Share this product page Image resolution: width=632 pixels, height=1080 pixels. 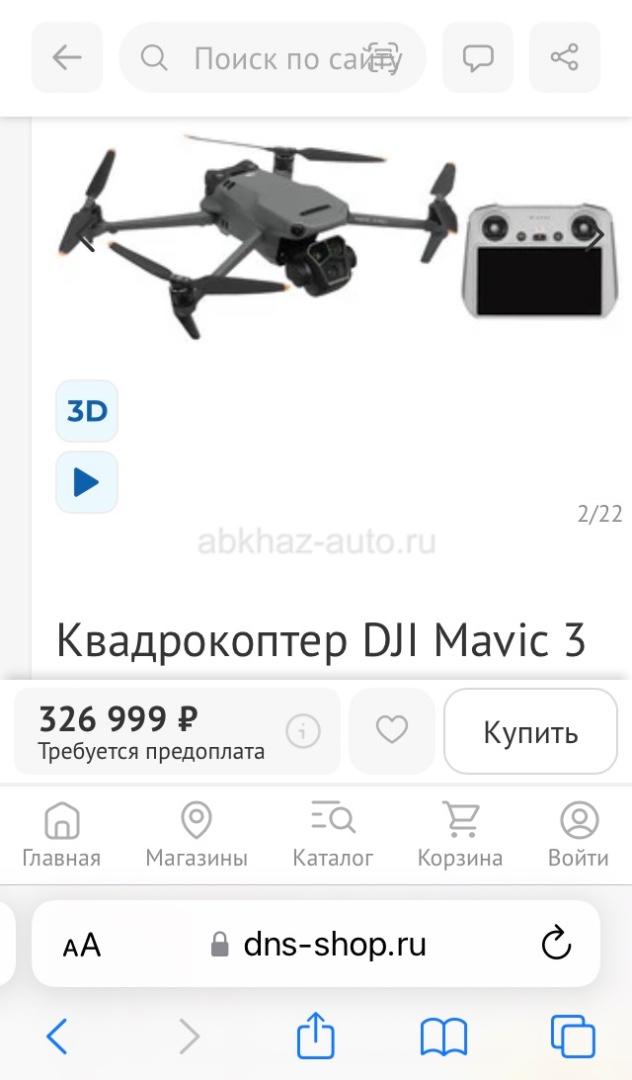click(564, 58)
